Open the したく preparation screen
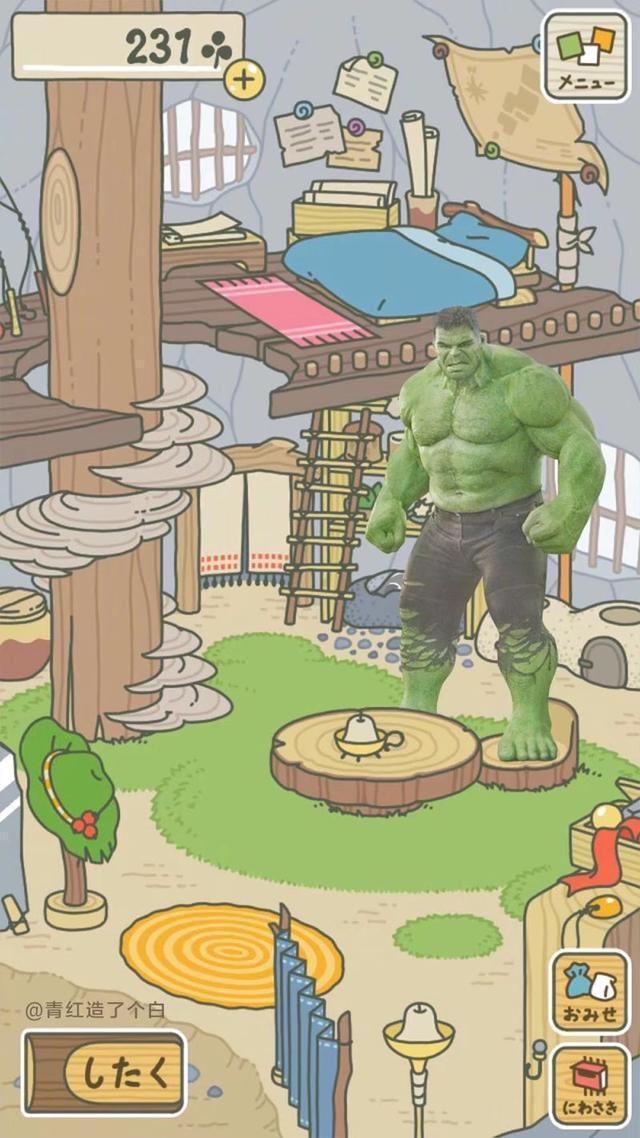 tap(105, 1072)
